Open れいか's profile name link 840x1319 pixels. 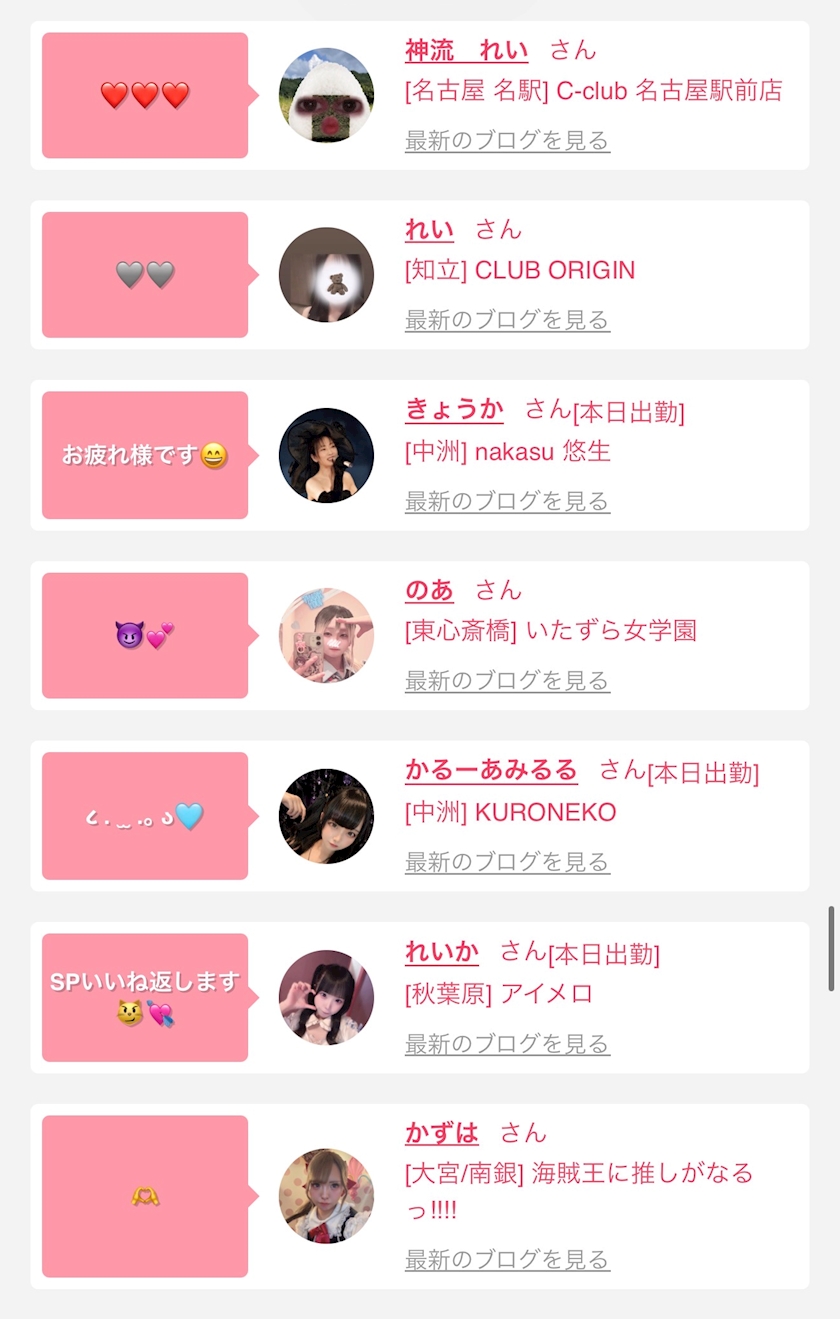click(442, 953)
